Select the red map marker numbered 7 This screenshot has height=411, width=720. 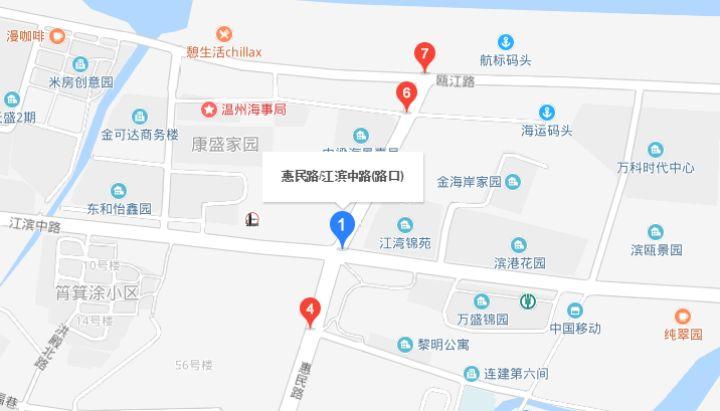tap(425, 54)
